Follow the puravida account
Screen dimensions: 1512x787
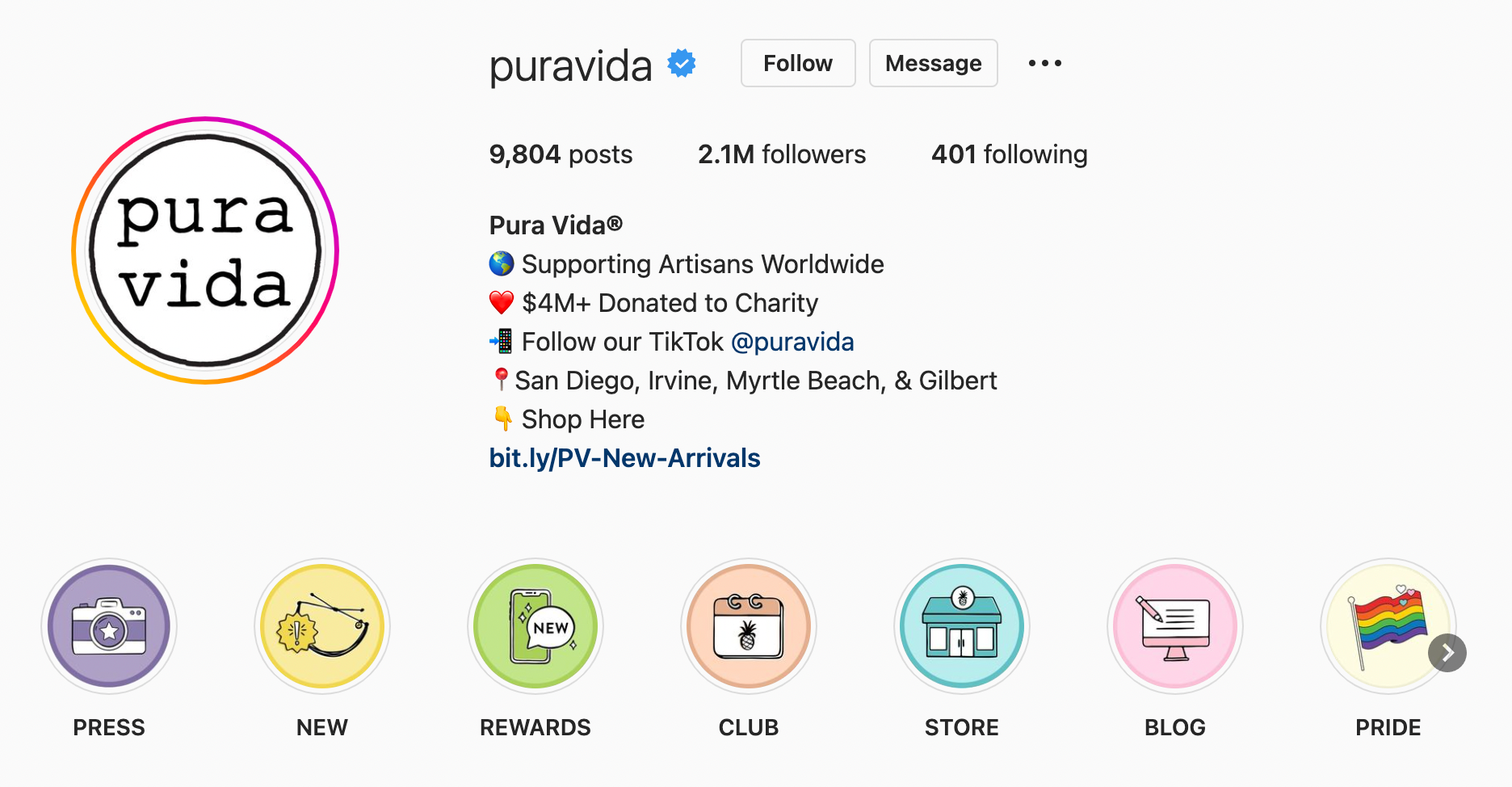(797, 63)
